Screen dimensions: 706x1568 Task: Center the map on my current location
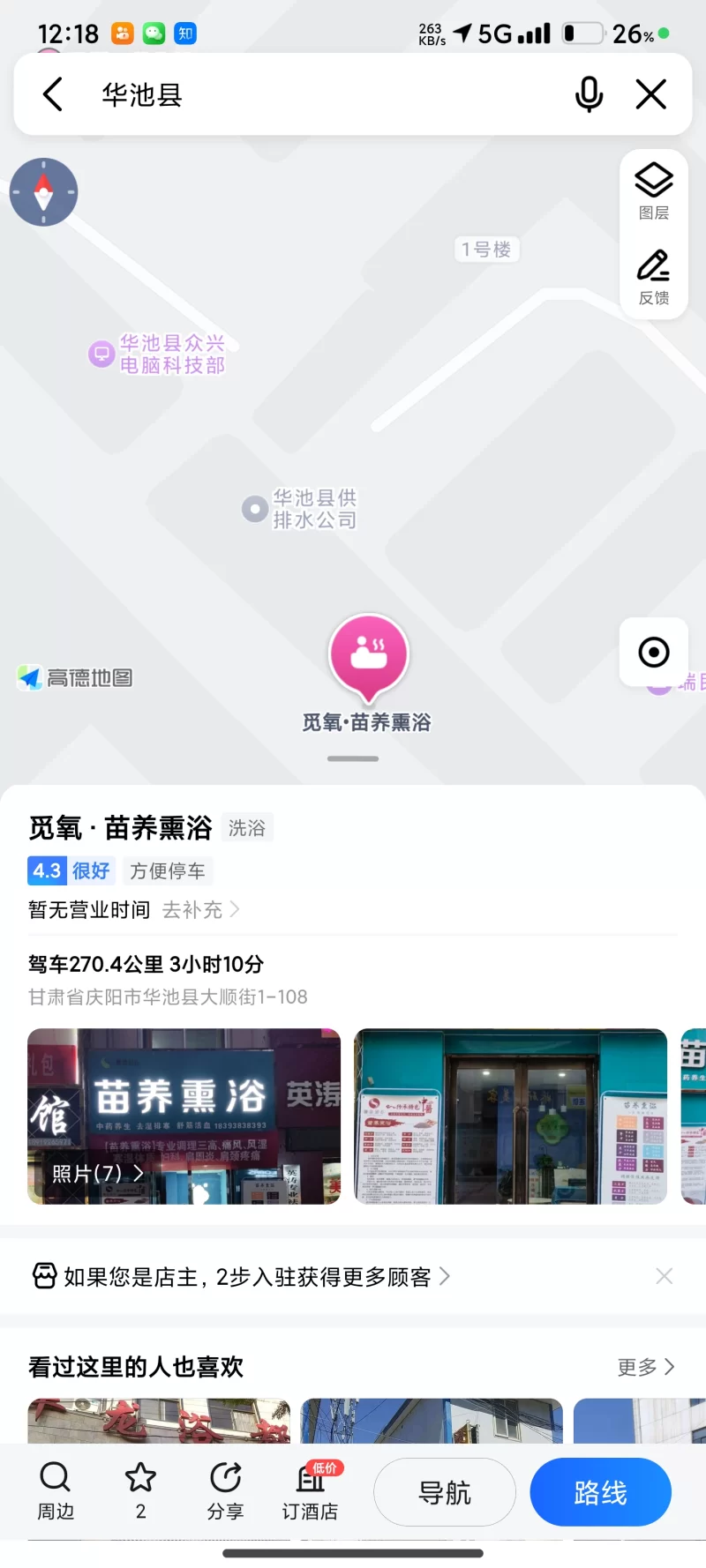point(654,653)
